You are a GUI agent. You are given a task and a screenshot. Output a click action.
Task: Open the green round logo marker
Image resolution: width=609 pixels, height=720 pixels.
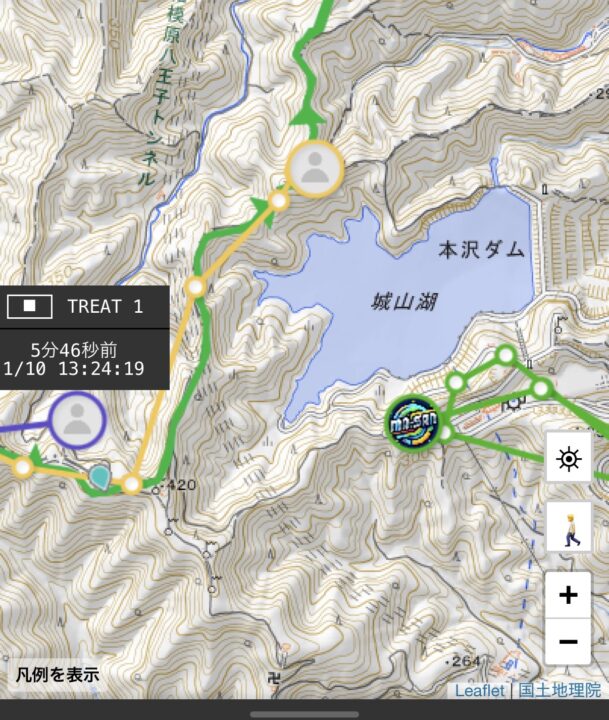[x=413, y=424]
